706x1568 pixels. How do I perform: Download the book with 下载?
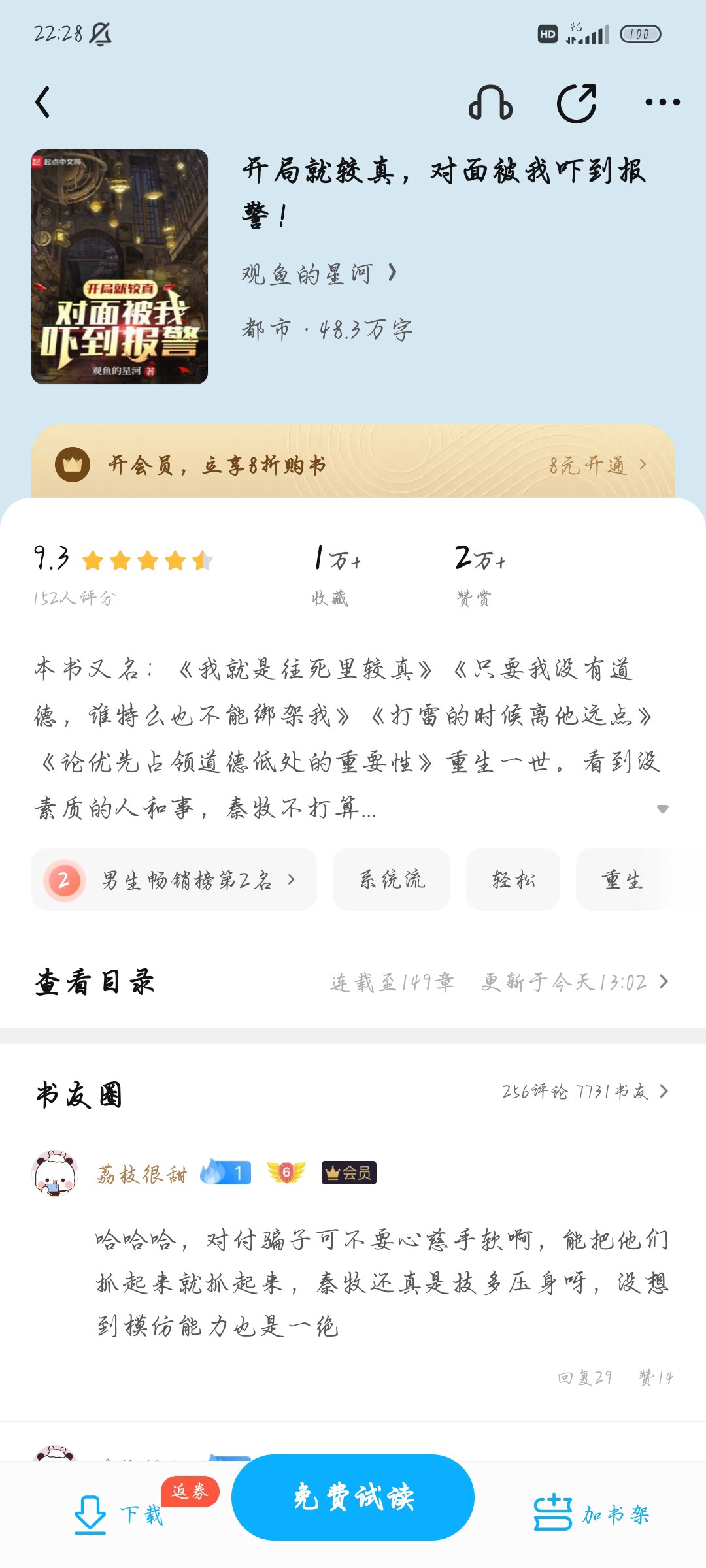point(119,1514)
